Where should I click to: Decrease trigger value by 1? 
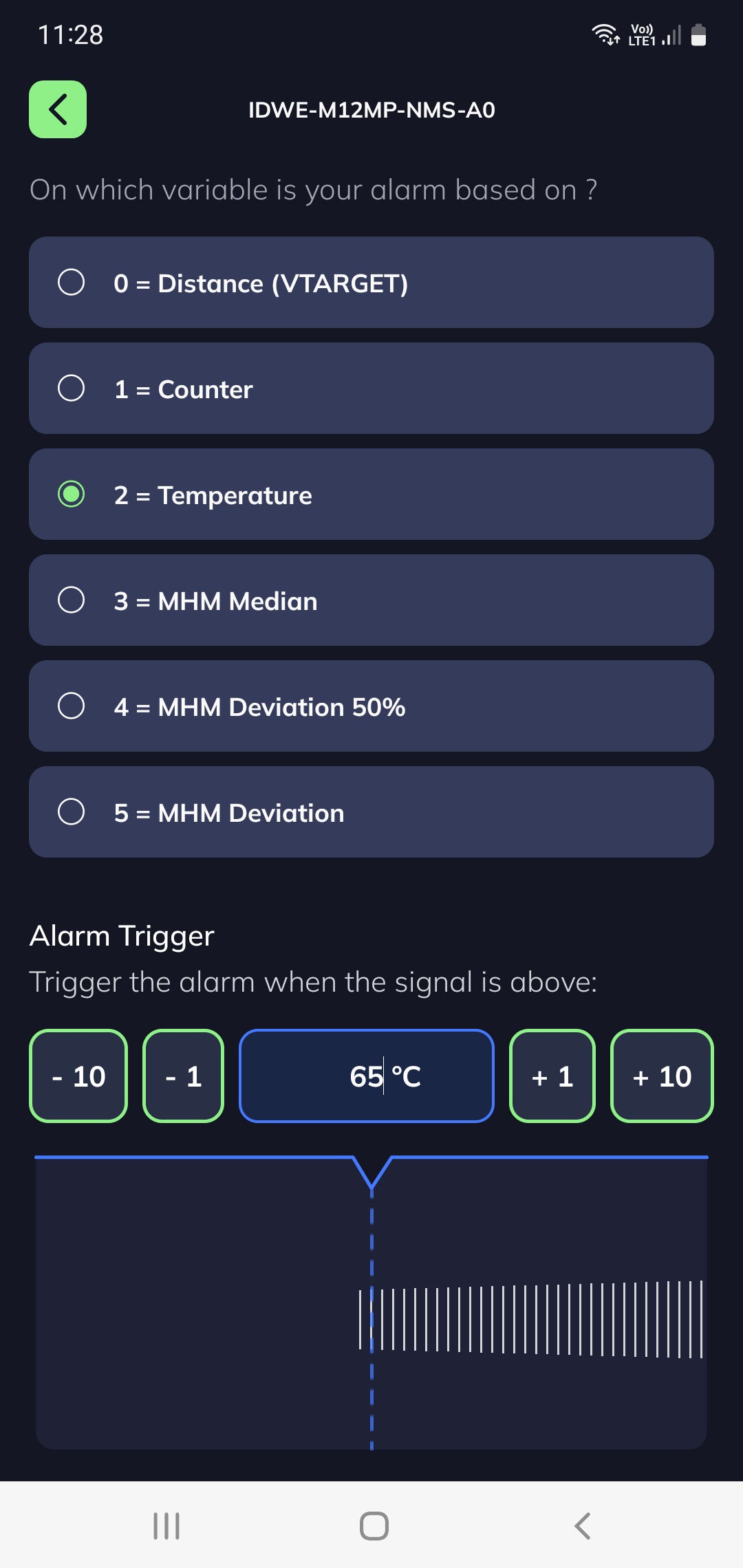[x=183, y=1076]
